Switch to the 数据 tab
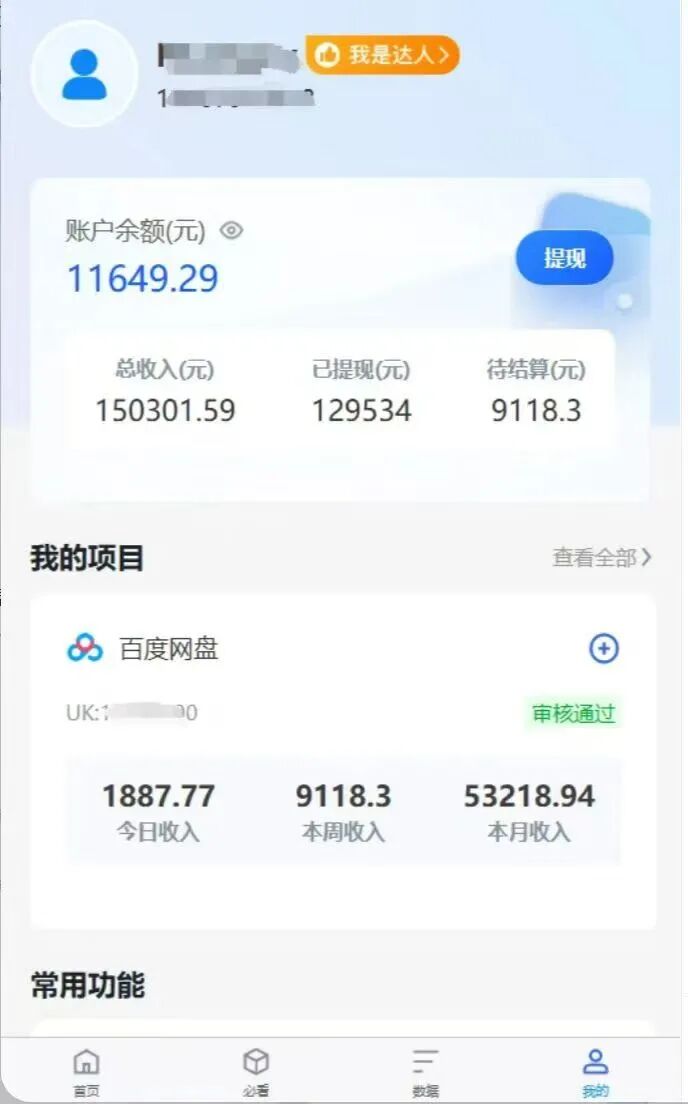 pyautogui.click(x=425, y=1072)
